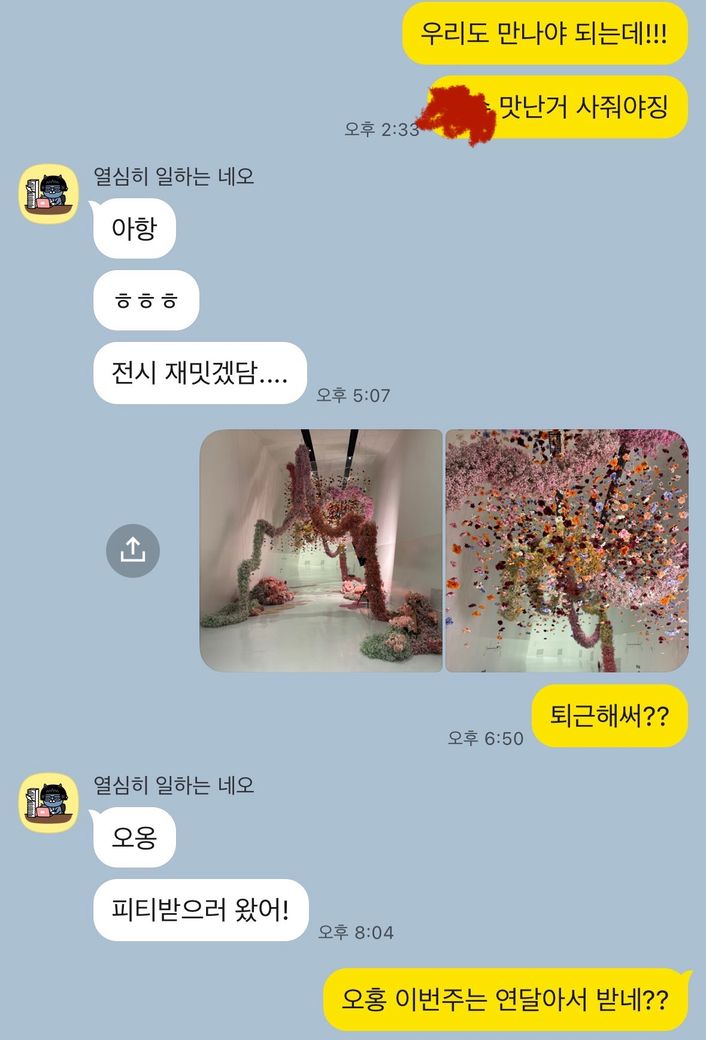Open profile avatar above the 아항 message
This screenshot has height=1040, width=706.
pos(48,193)
